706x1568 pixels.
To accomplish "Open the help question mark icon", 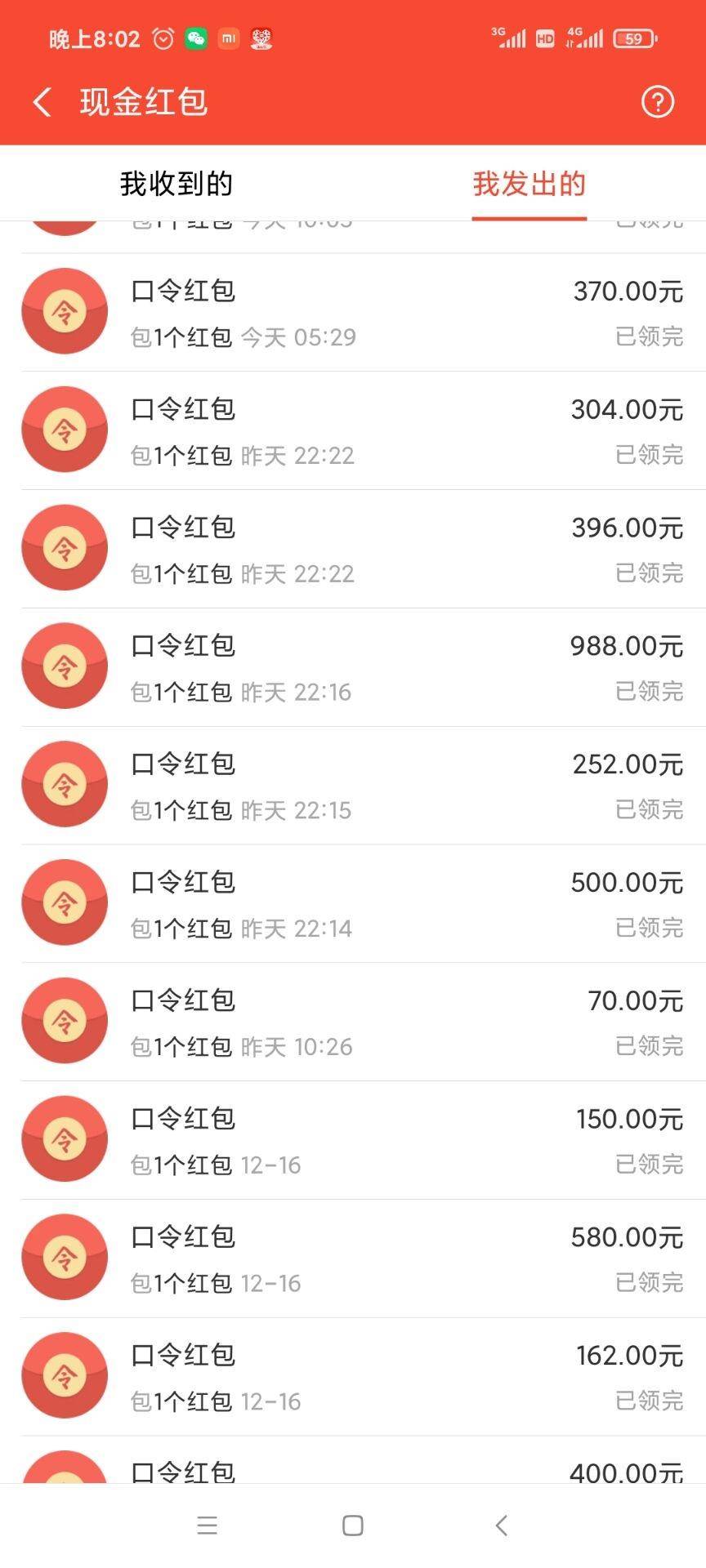I will [x=657, y=103].
